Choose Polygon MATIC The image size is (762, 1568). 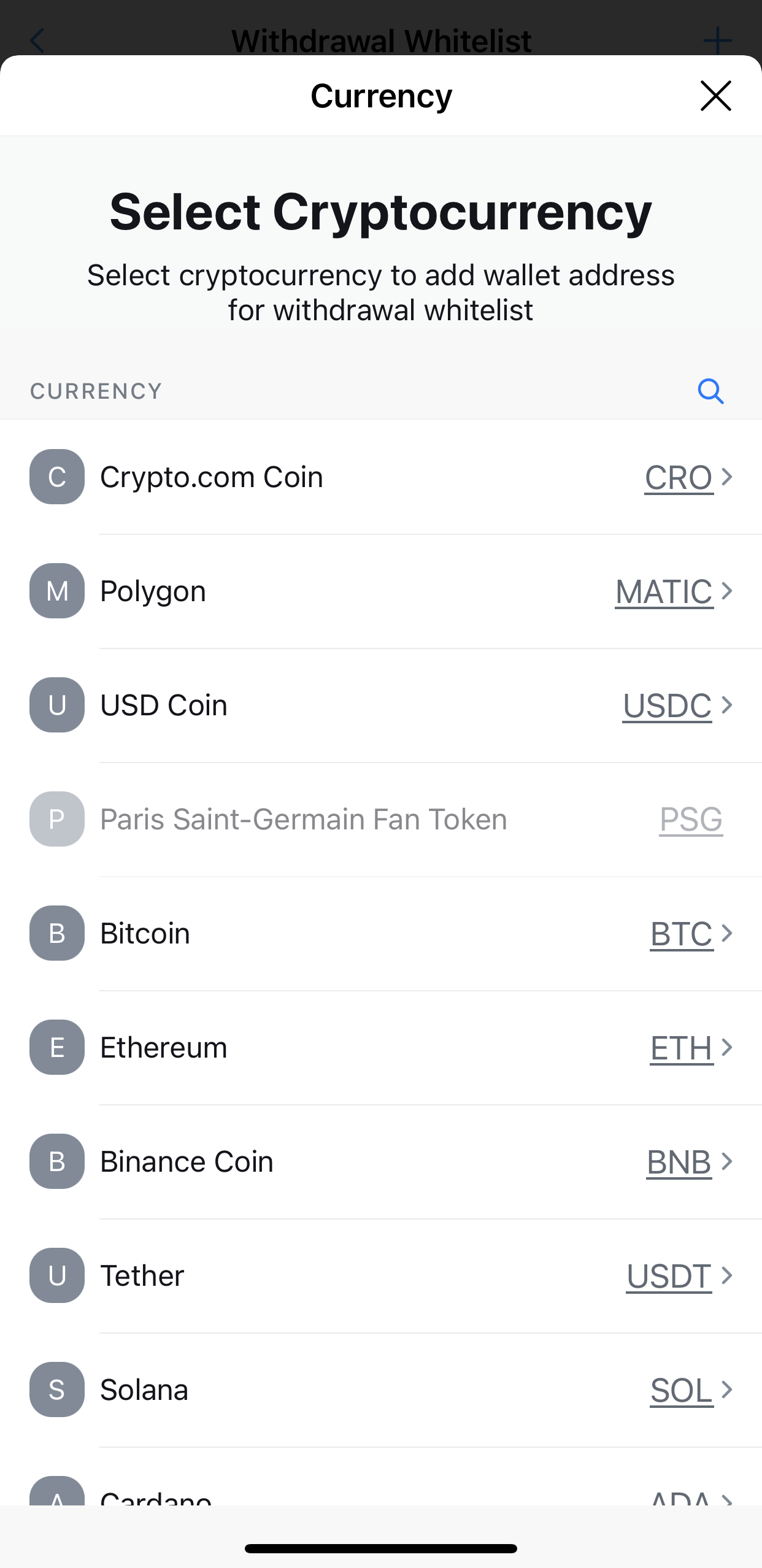[381, 591]
